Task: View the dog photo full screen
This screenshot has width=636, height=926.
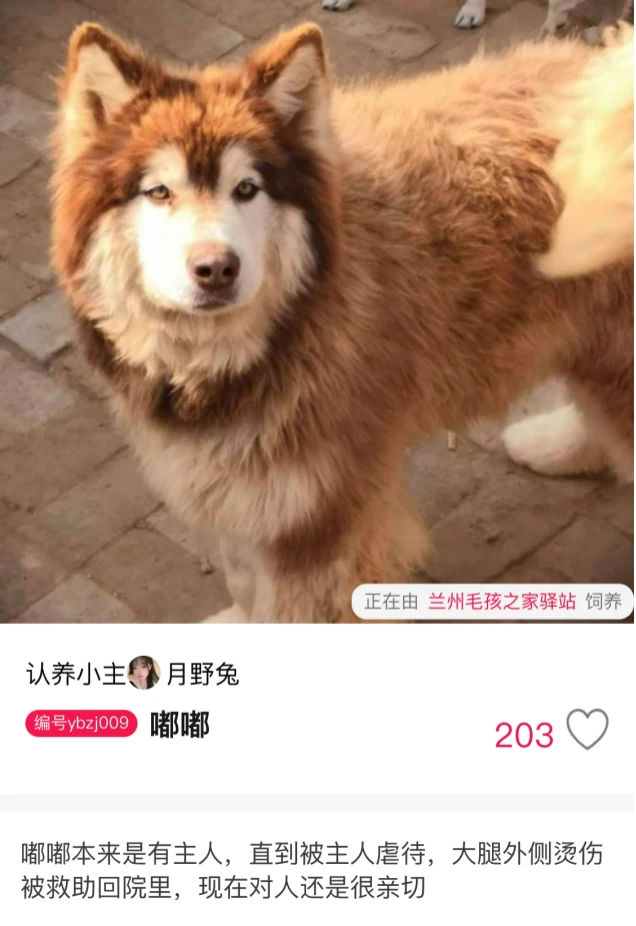Action: pos(318,300)
